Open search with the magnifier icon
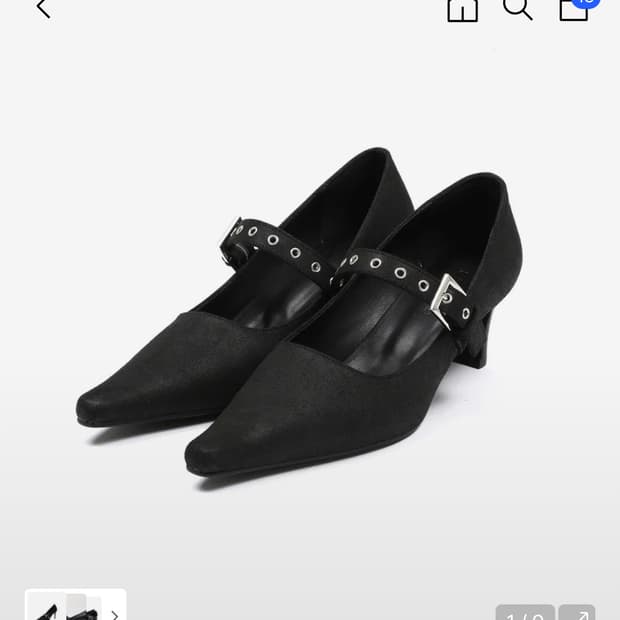This screenshot has width=620, height=620. (x=517, y=8)
